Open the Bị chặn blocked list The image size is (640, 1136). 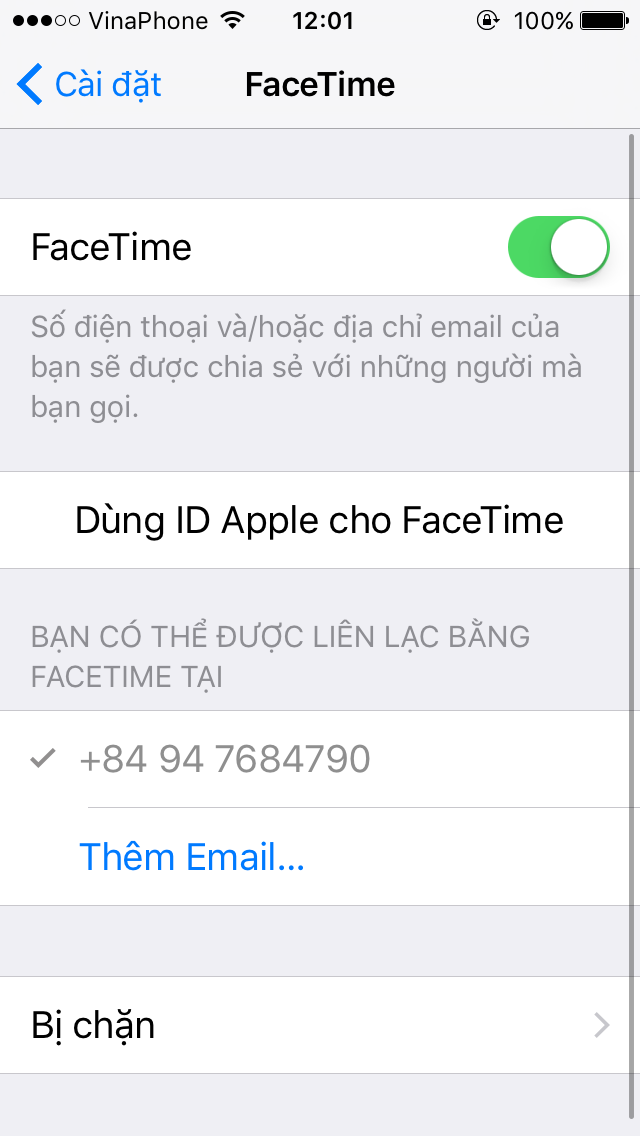pos(320,1025)
